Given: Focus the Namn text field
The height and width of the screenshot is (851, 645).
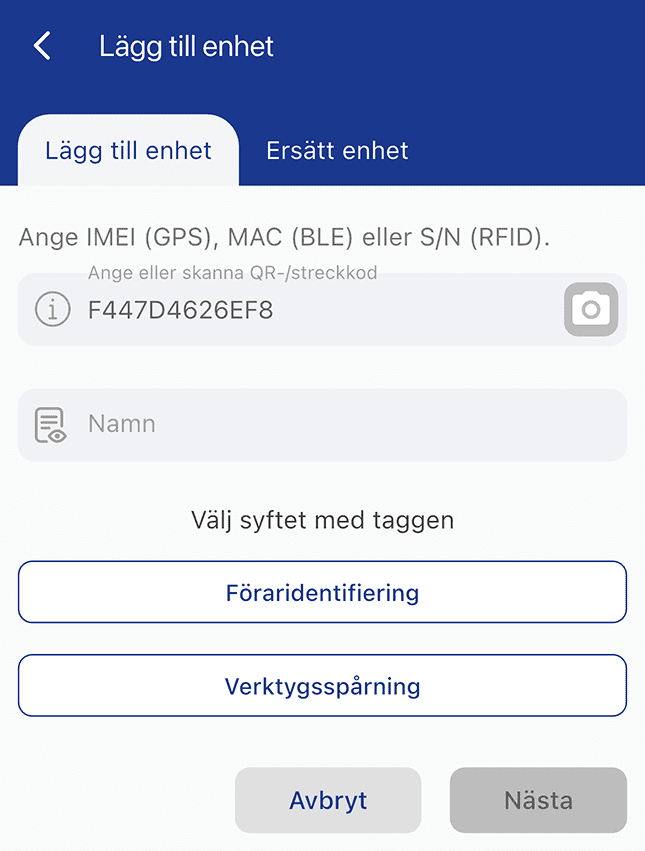Looking at the screenshot, I should point(340,424).
